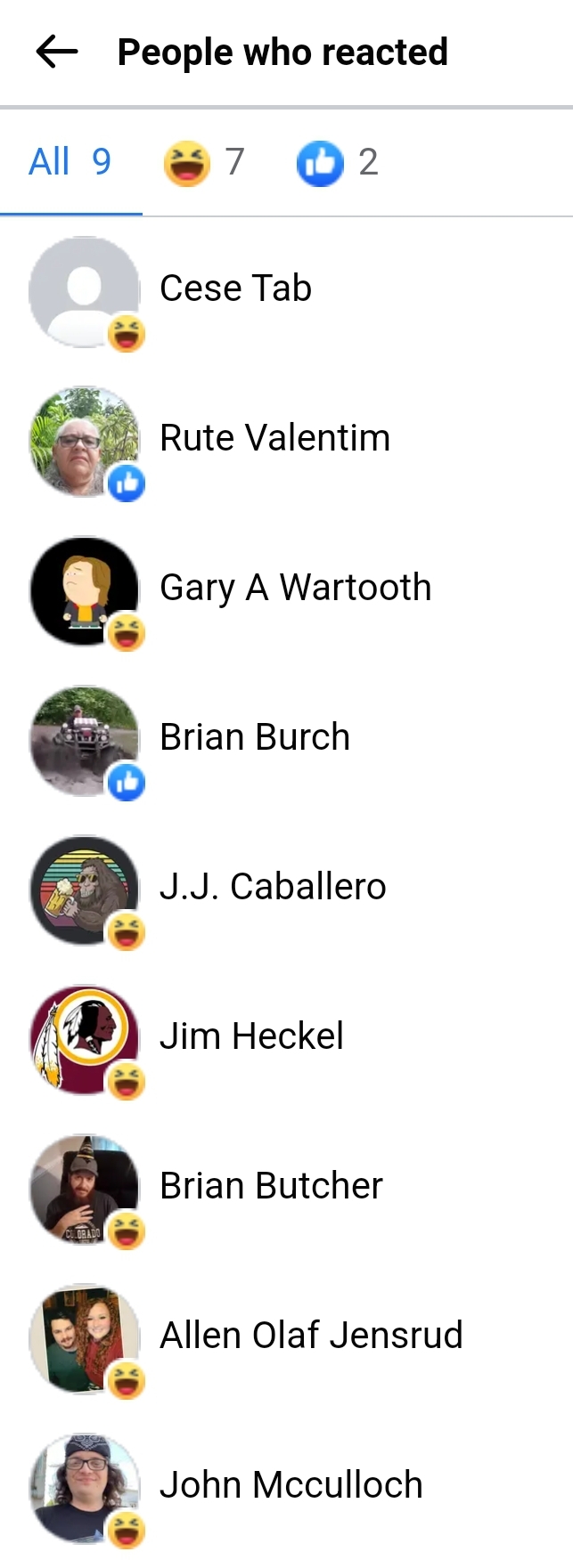Viewport: 573px width, 1568px height.
Task: View Gary A Wartooth's profile
Action: click(x=295, y=588)
